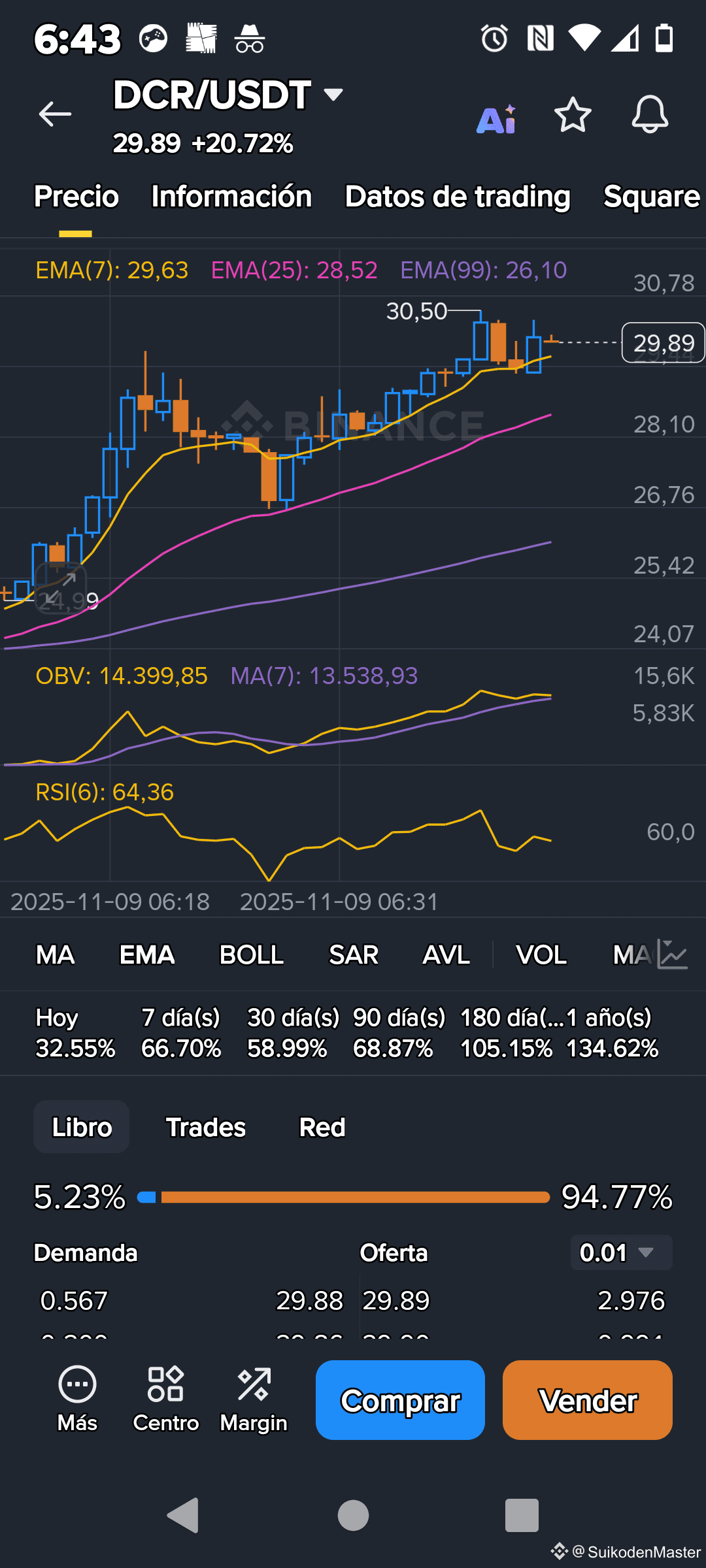Go back using the arrow icon
Screen dimensions: 706x1568
(55, 114)
